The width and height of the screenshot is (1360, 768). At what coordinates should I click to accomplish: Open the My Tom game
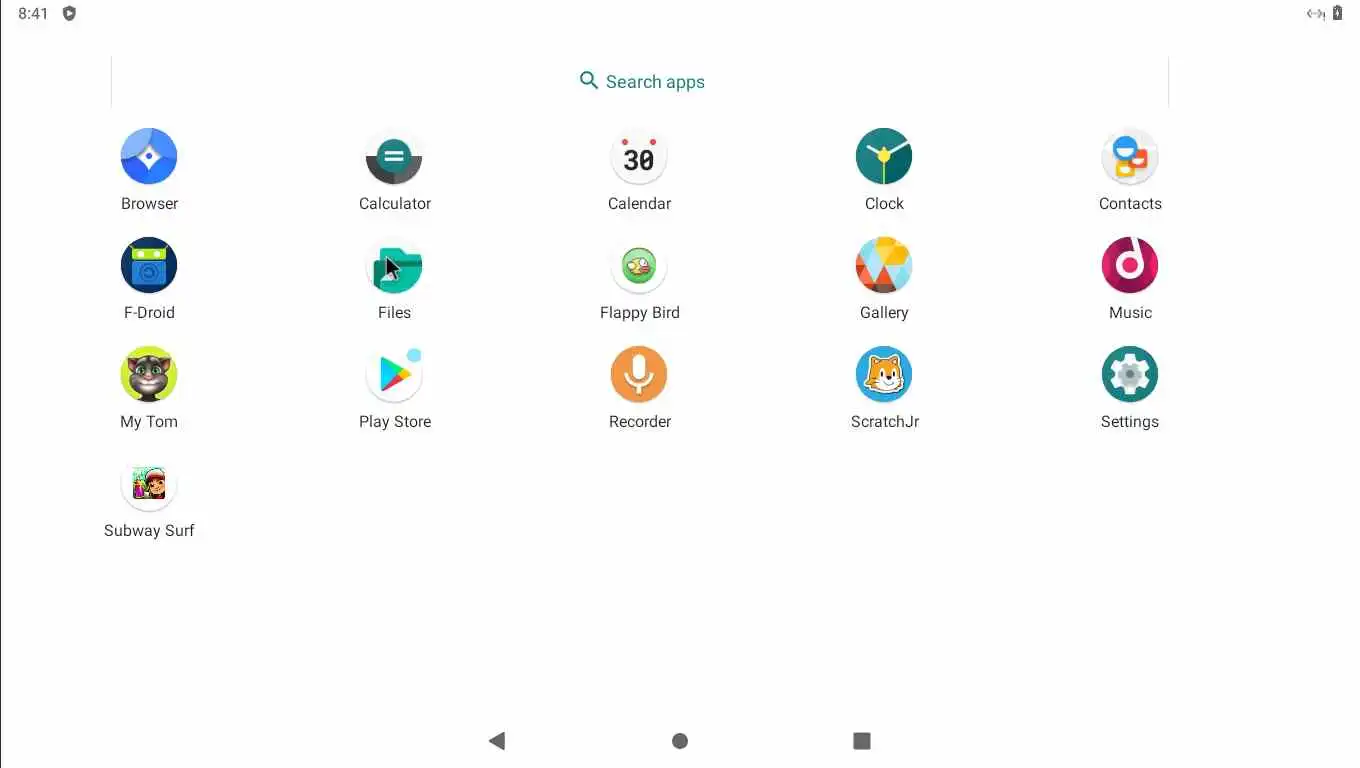(149, 375)
